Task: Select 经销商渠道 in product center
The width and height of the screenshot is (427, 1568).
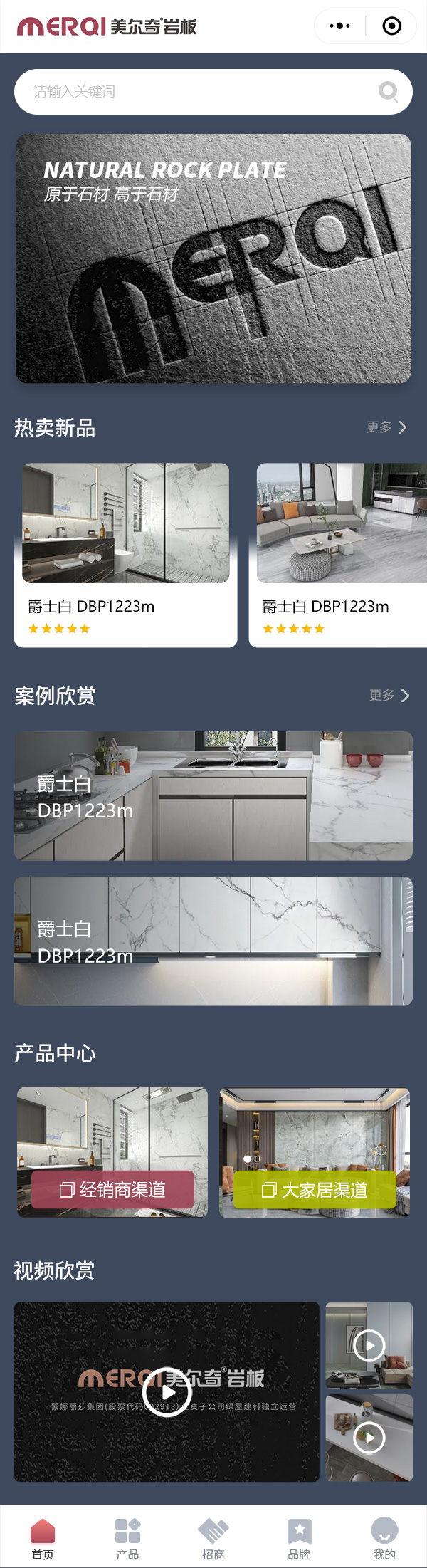Action: pyautogui.click(x=112, y=1189)
